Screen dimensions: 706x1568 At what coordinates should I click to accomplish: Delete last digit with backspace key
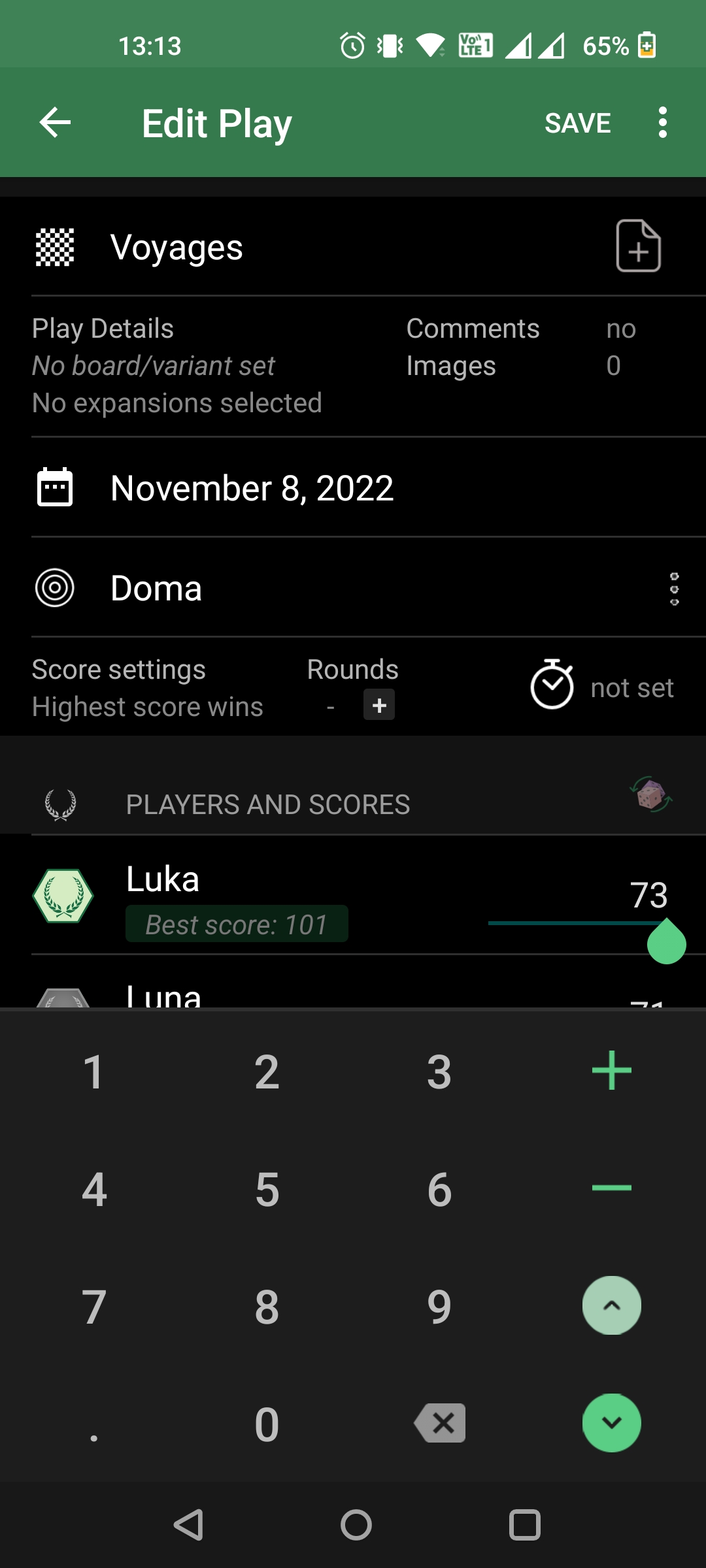coord(440,1423)
